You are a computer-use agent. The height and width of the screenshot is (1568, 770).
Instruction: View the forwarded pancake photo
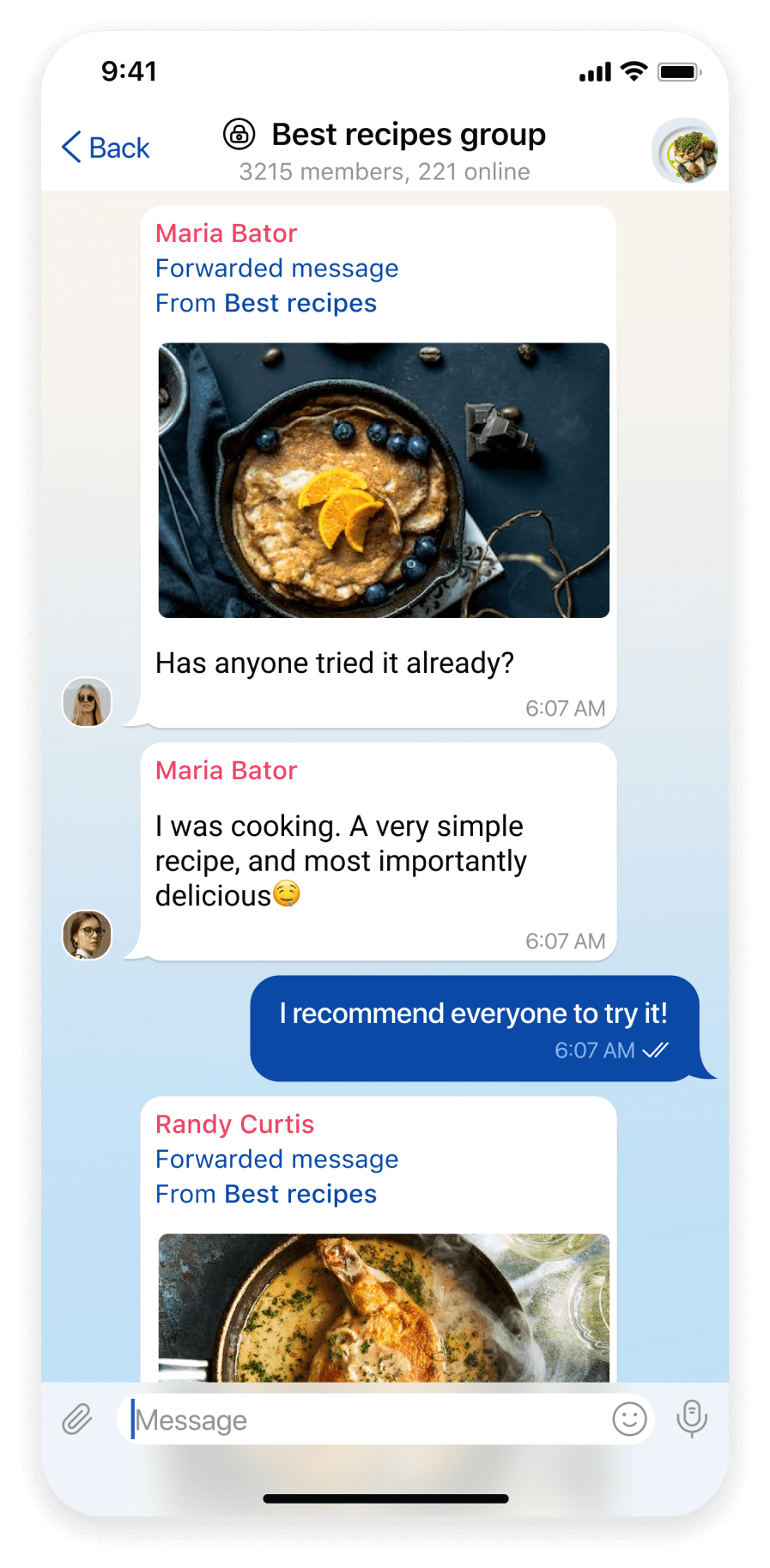(x=384, y=480)
